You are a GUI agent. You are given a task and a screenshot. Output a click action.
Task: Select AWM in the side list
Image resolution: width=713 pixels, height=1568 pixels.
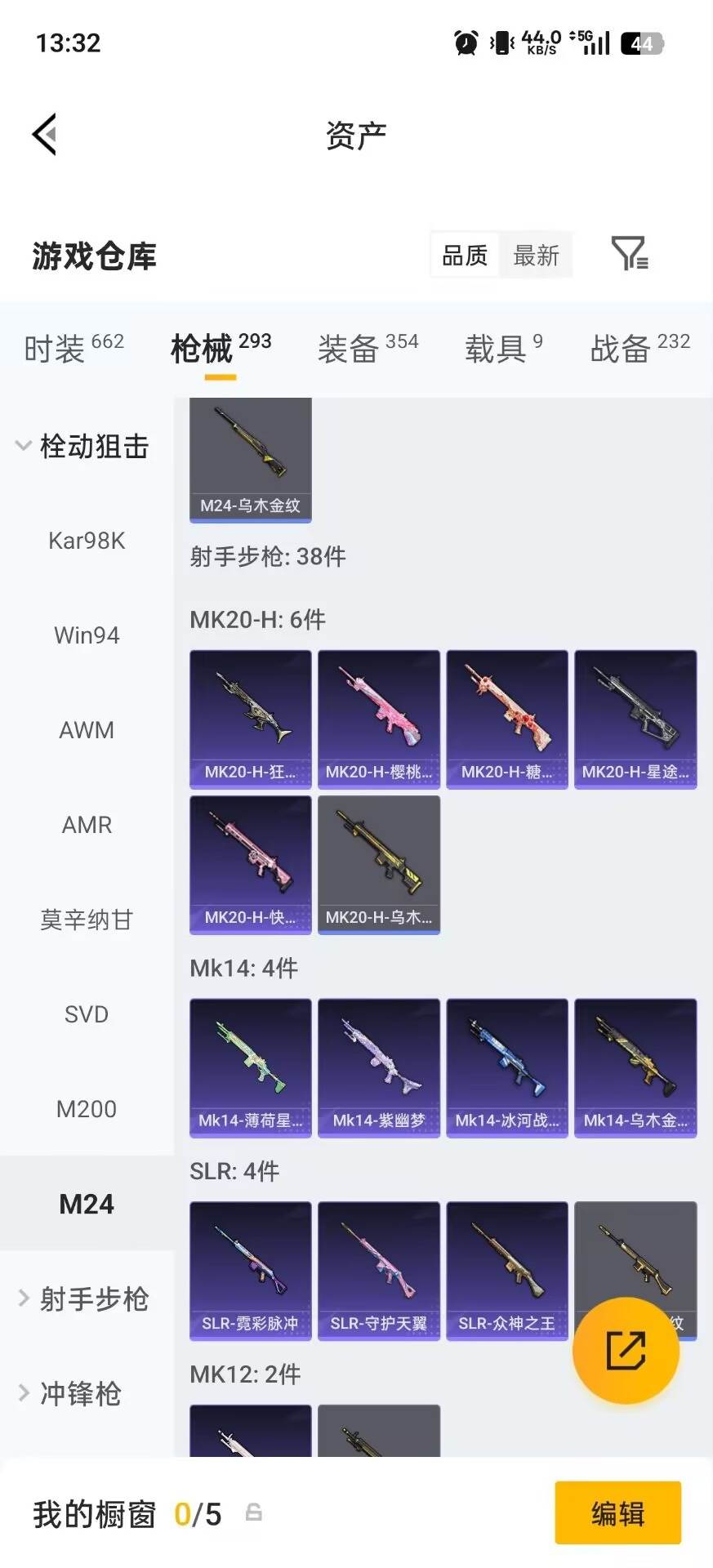pyautogui.click(x=87, y=730)
